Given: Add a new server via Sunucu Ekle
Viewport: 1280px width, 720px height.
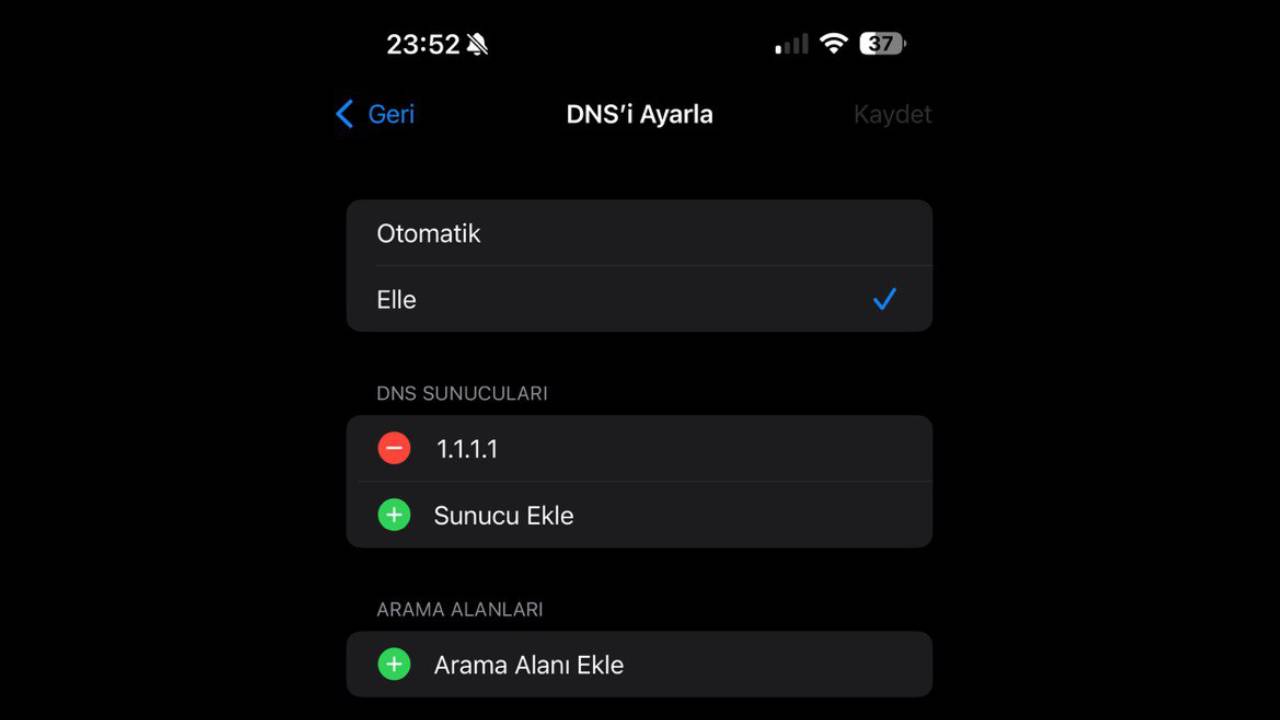Looking at the screenshot, I should [x=503, y=516].
